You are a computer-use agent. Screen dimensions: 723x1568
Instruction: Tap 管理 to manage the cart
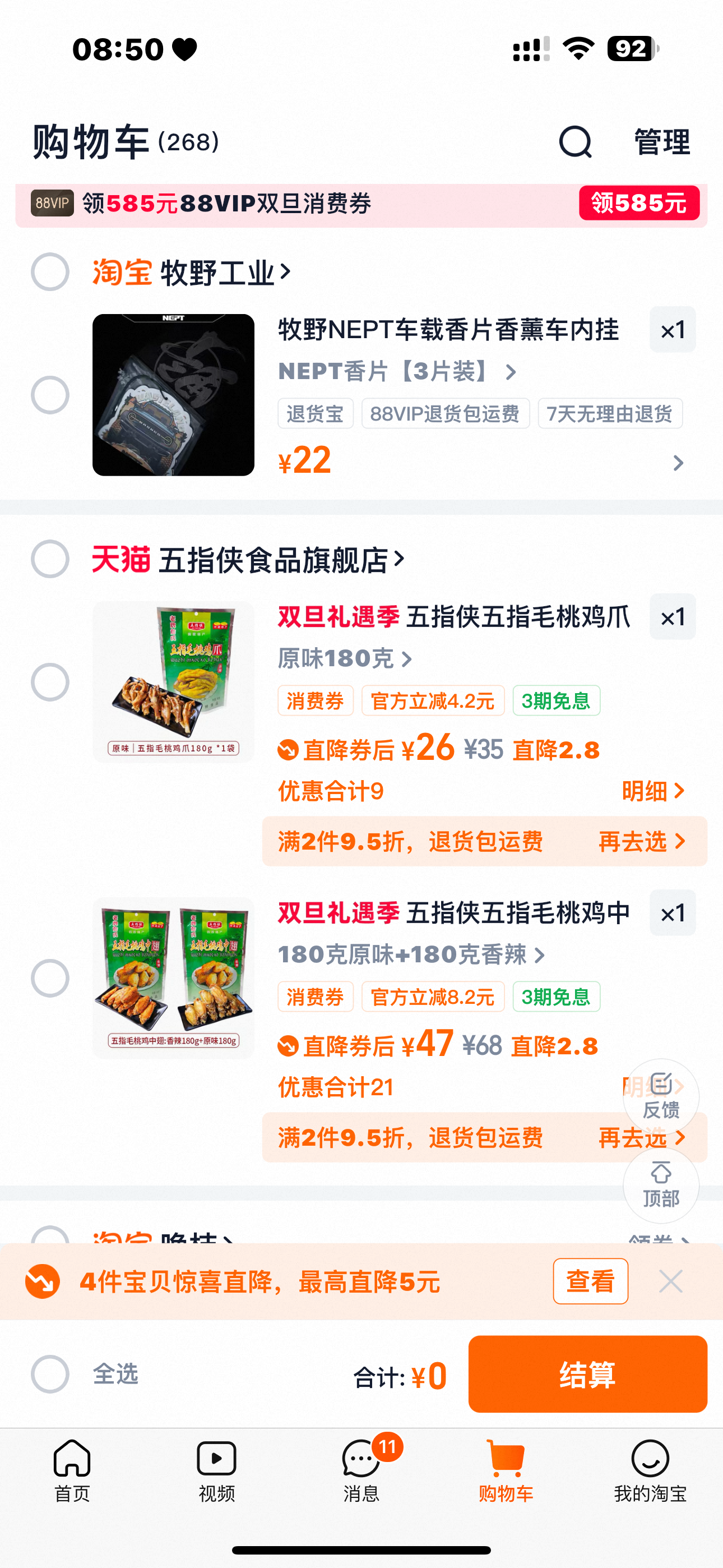point(662,142)
